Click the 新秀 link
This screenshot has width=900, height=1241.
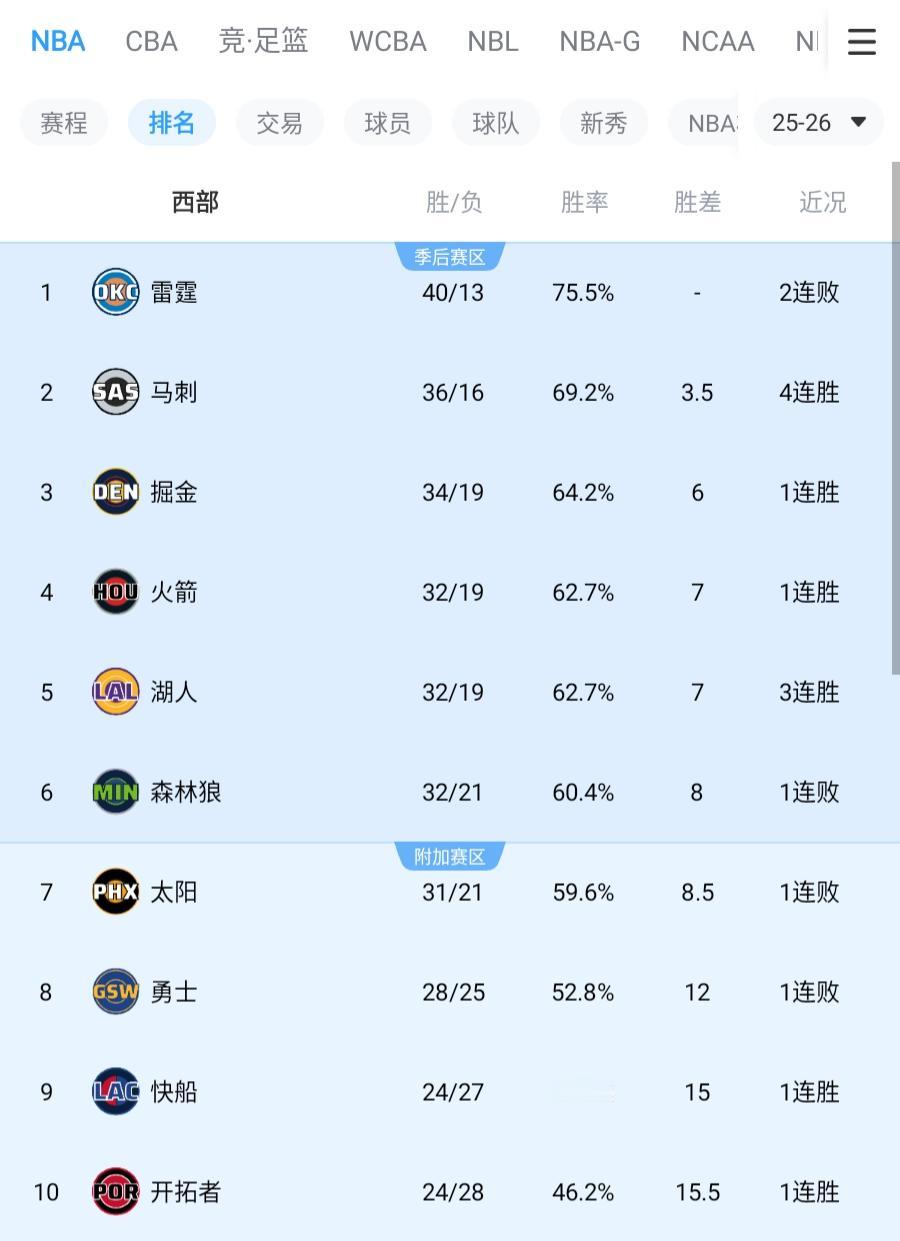[x=604, y=122]
